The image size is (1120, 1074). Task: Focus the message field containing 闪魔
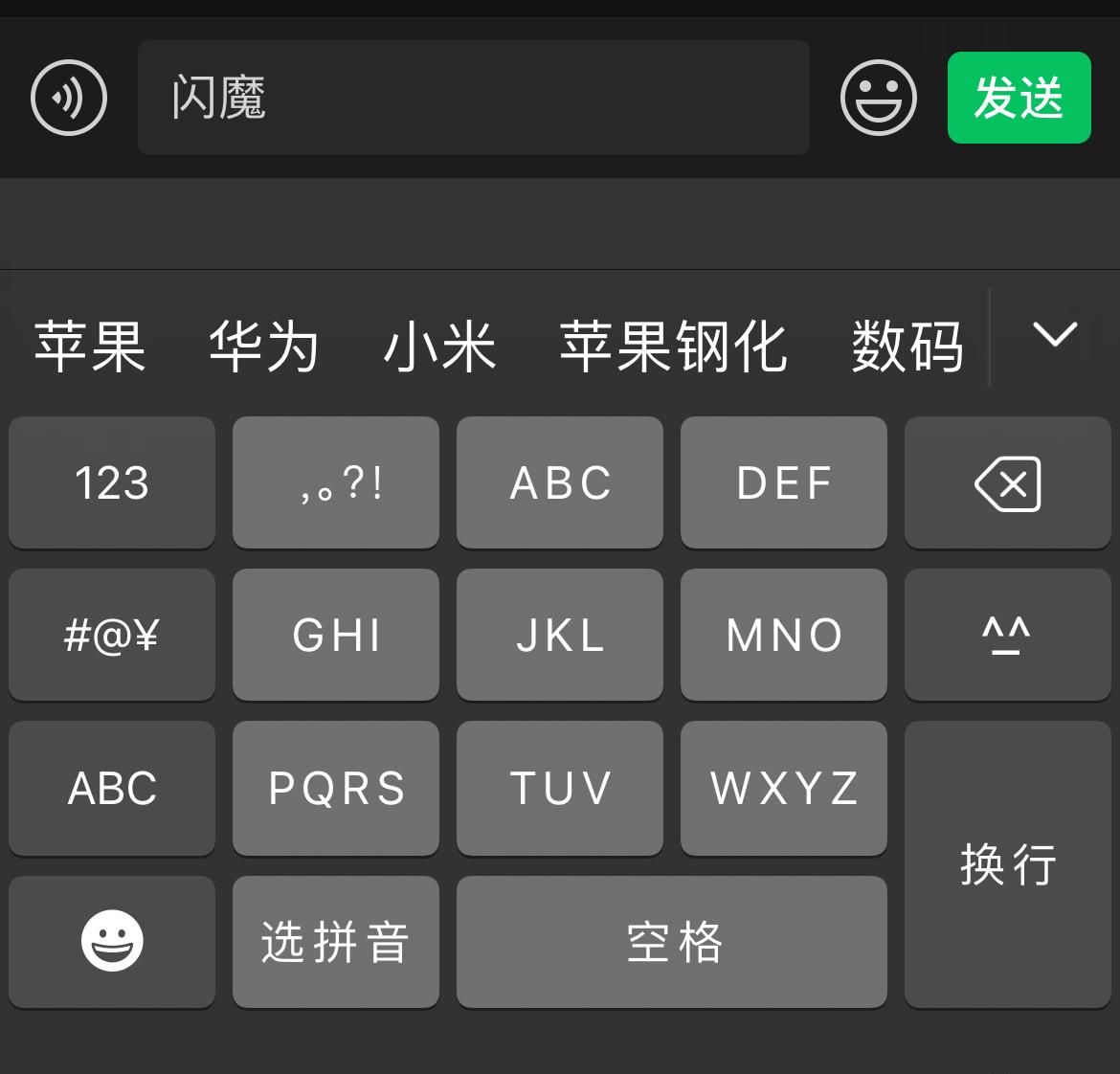pos(473,98)
